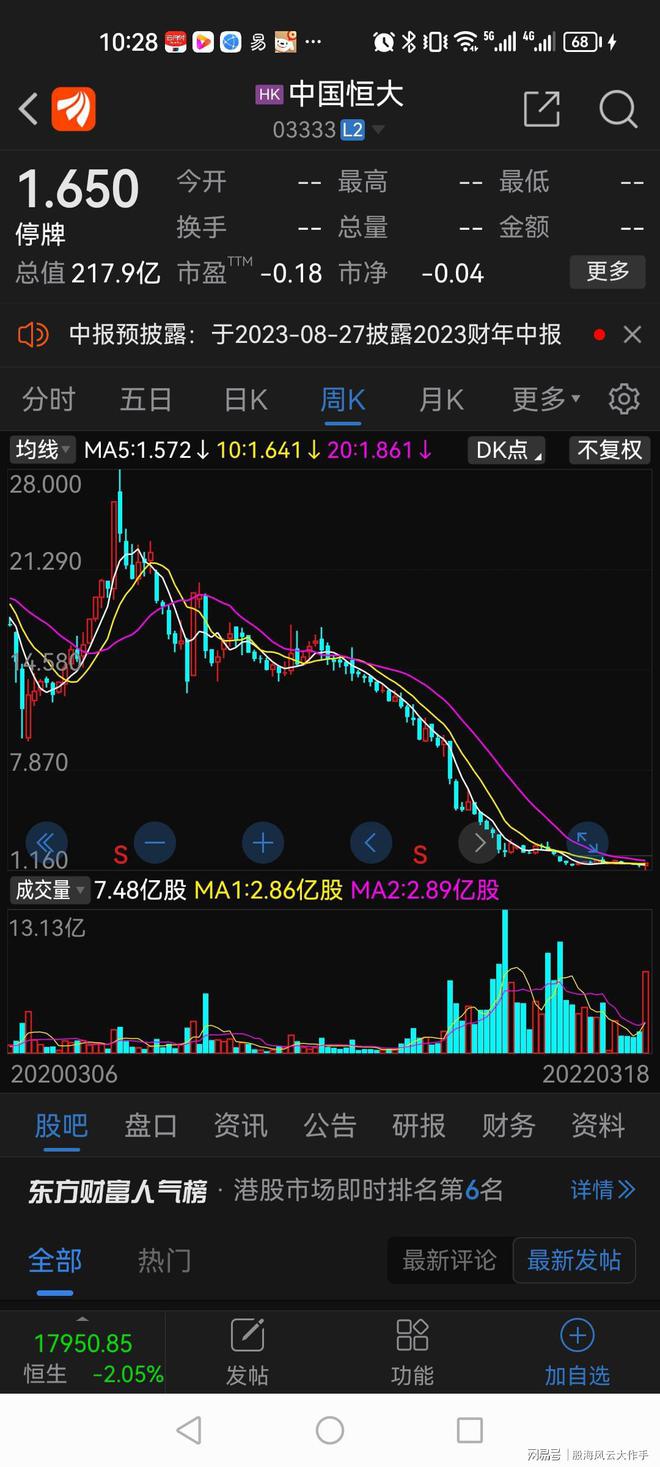This screenshot has height=1467, width=660.
Task: Open the 财务 tab
Action: [x=508, y=1125]
